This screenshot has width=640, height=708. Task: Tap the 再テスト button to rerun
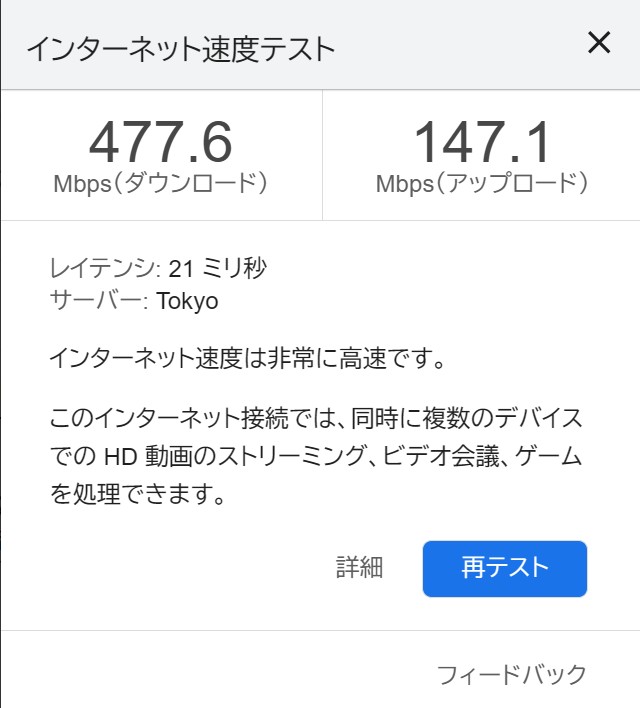point(504,568)
